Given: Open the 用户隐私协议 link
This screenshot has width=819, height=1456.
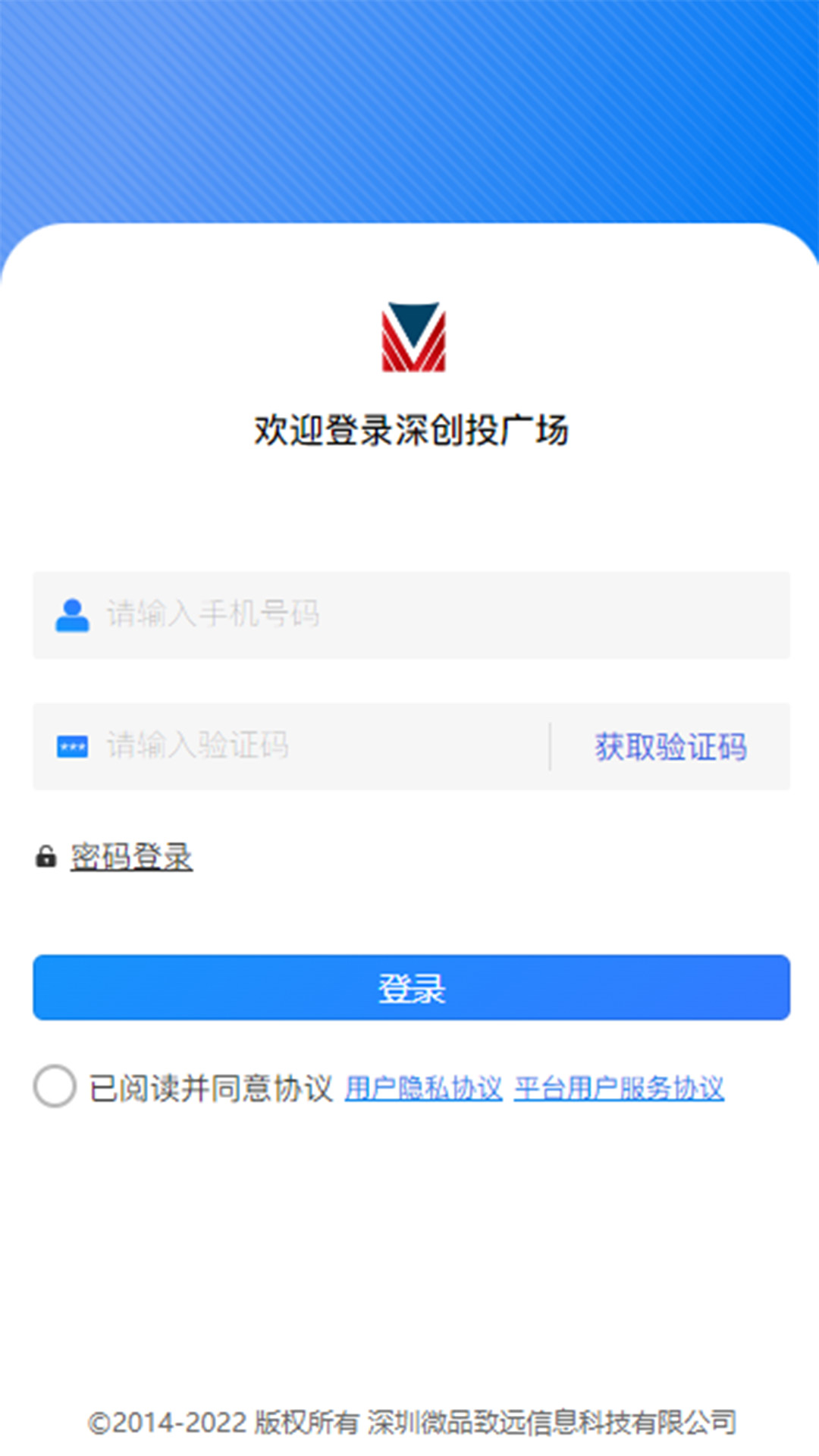Looking at the screenshot, I should click(423, 1089).
